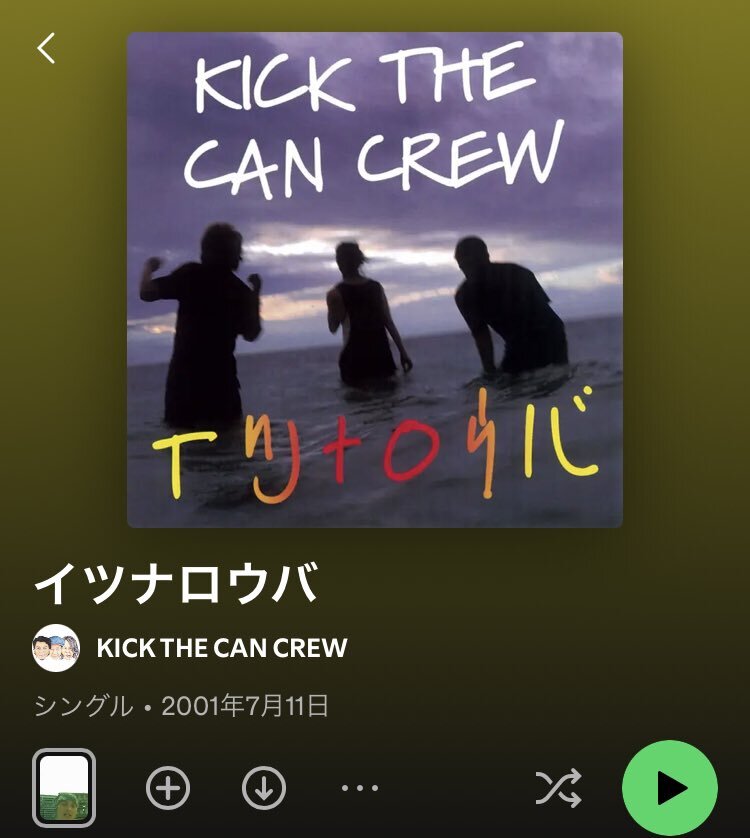Open the KICK THE CAN CREW artist page

pos(221,648)
